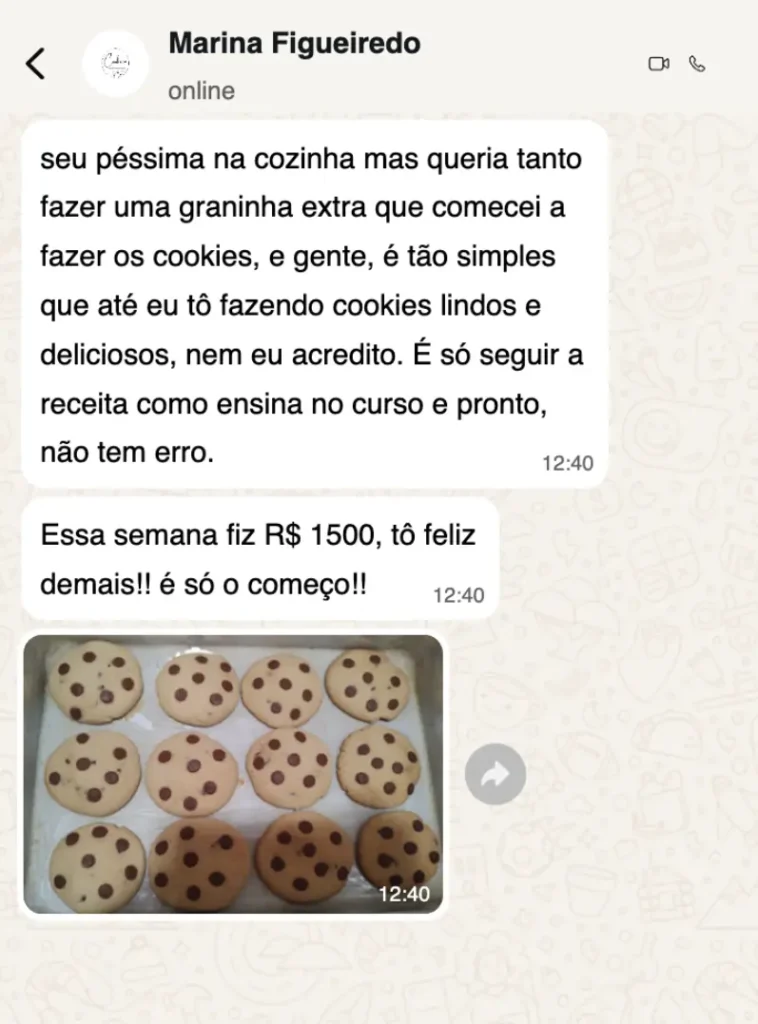The width and height of the screenshot is (758, 1024).
Task: Open Marina Figueiredo's profile picture
Action: click(115, 64)
